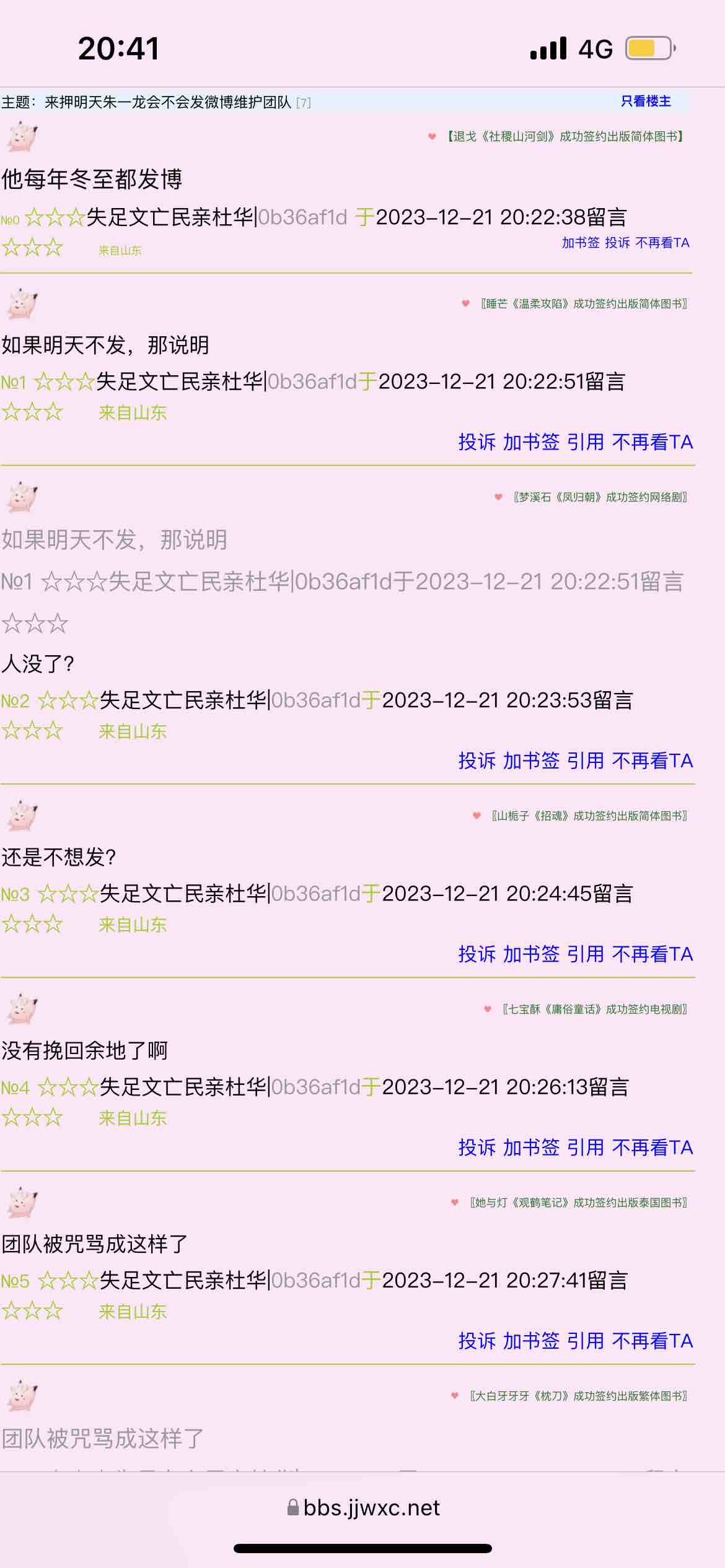Tap 加书签 on post №4
The image size is (725, 1568).
[x=531, y=1148]
